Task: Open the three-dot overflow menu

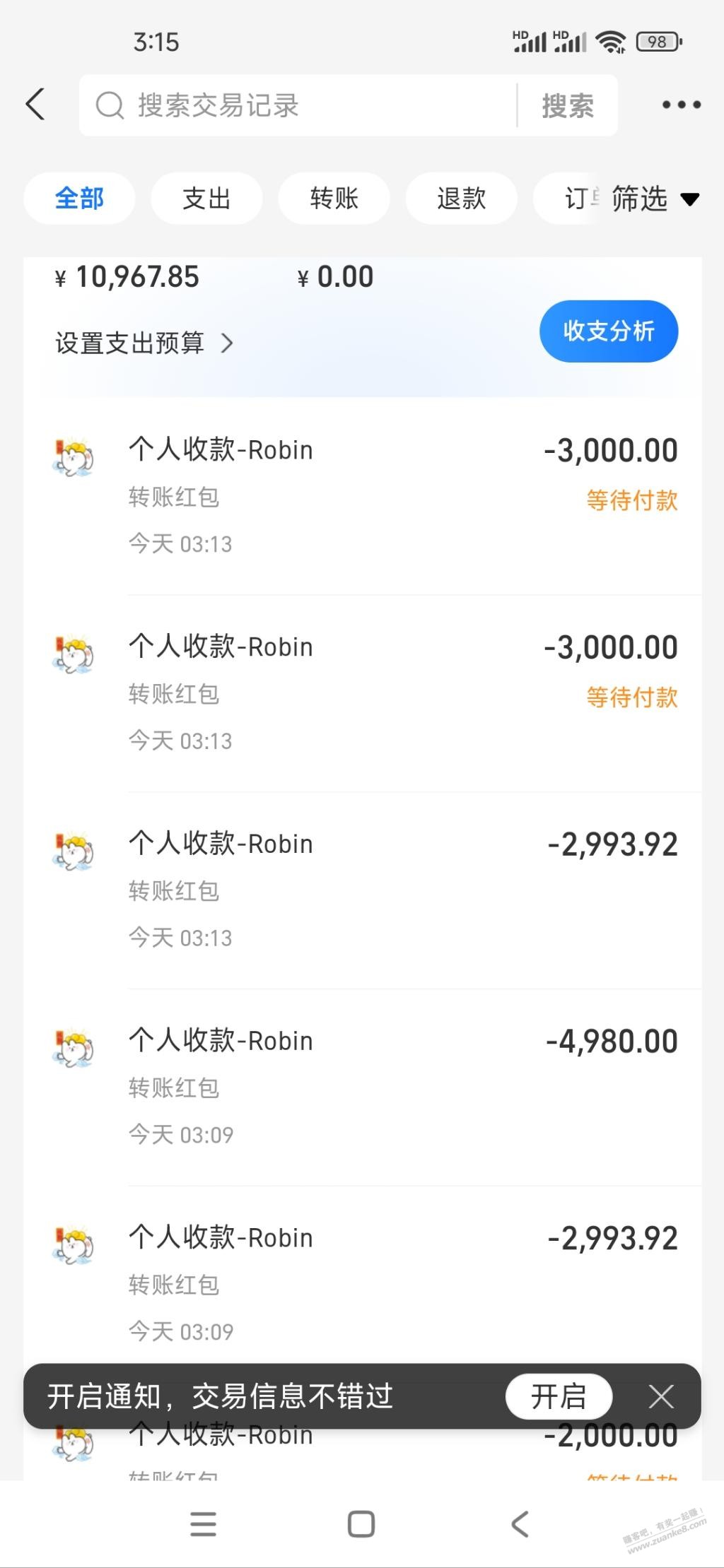Action: coord(681,105)
